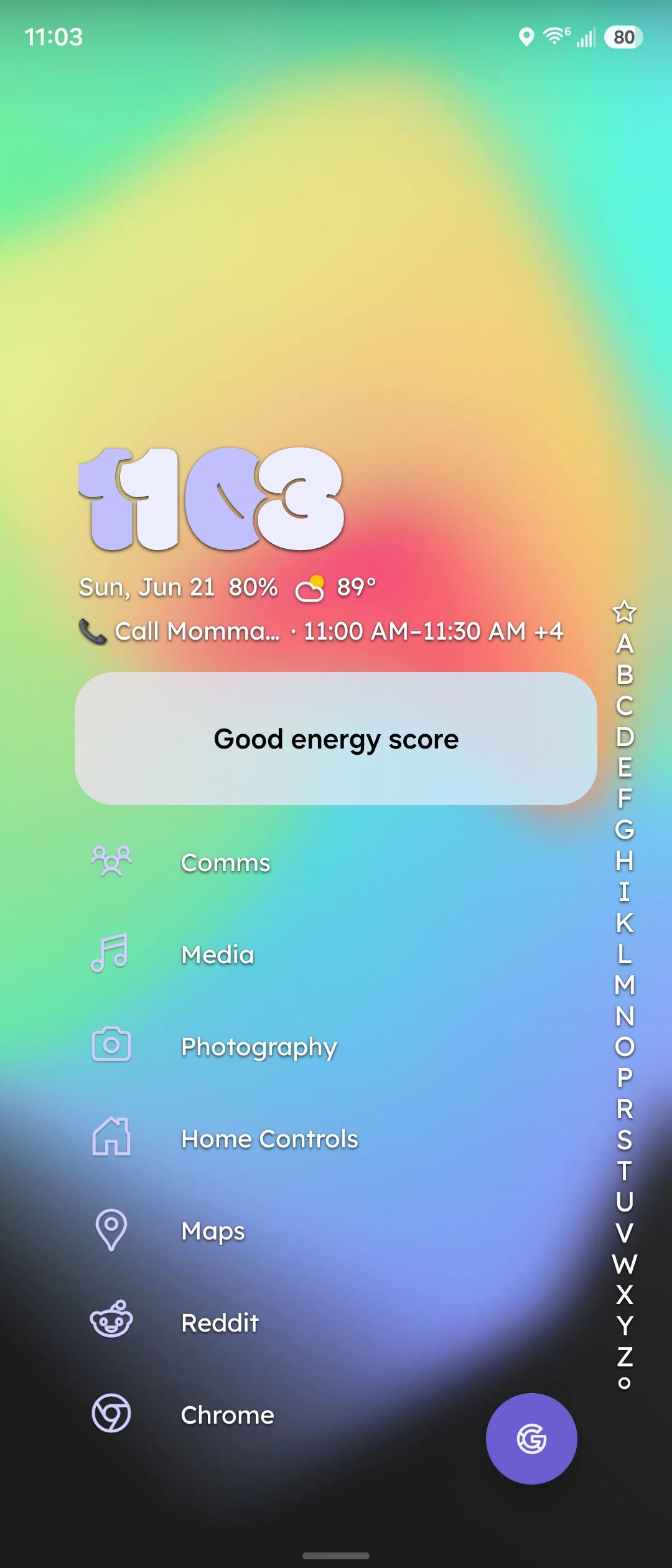Image resolution: width=672 pixels, height=1568 pixels.
Task: Open Sun, Jun 21 date
Action: pos(147,587)
